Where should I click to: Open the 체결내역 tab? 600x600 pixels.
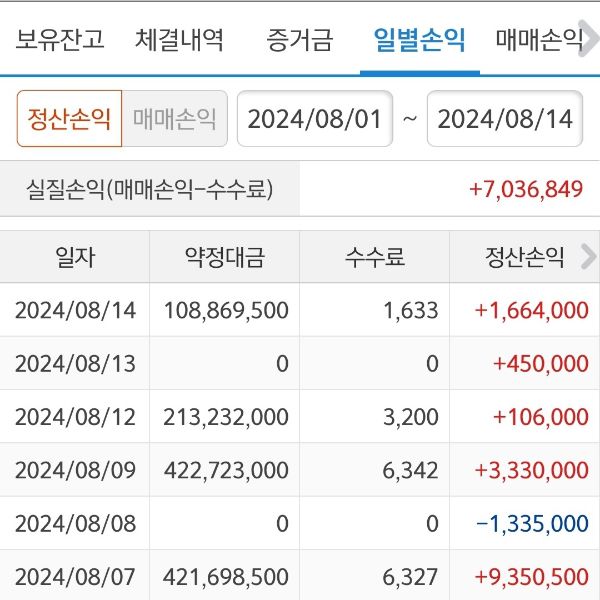click(180, 41)
